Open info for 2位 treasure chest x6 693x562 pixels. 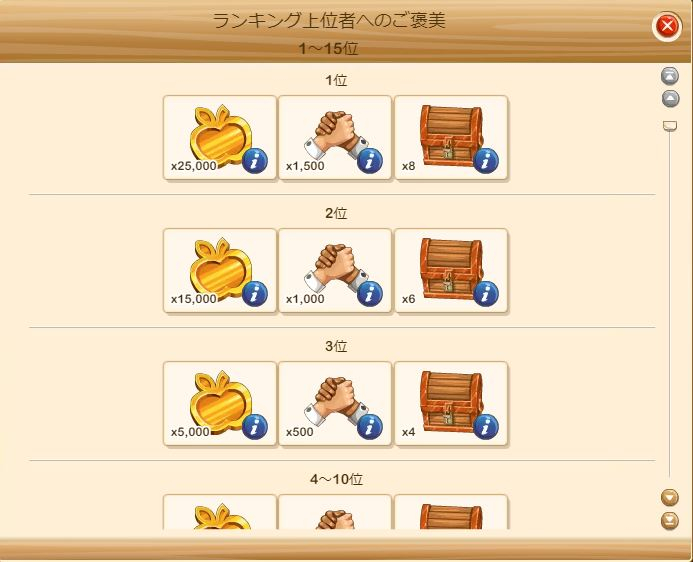pos(486,293)
